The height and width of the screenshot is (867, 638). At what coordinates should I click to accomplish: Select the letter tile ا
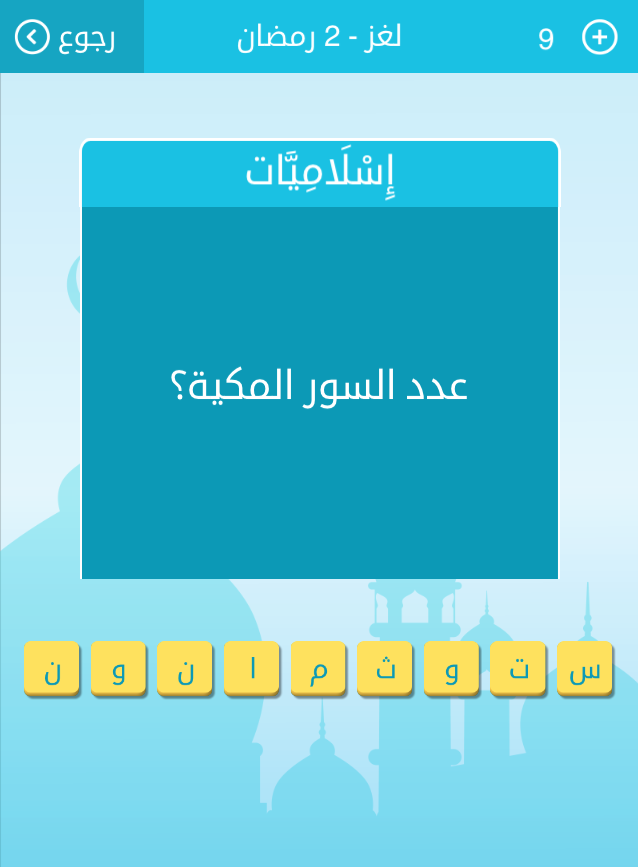point(251,669)
